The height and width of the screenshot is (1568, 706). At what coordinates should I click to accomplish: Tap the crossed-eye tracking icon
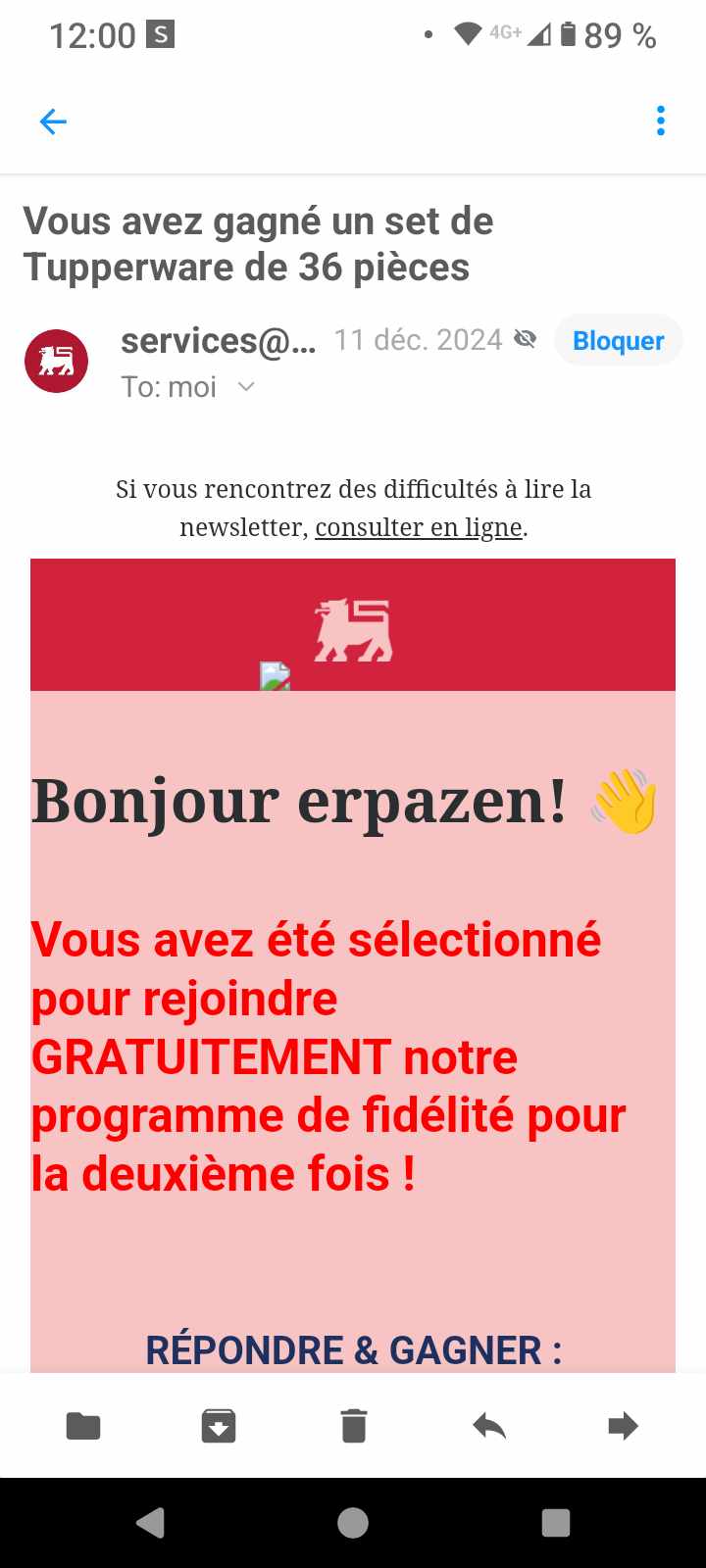click(x=526, y=339)
